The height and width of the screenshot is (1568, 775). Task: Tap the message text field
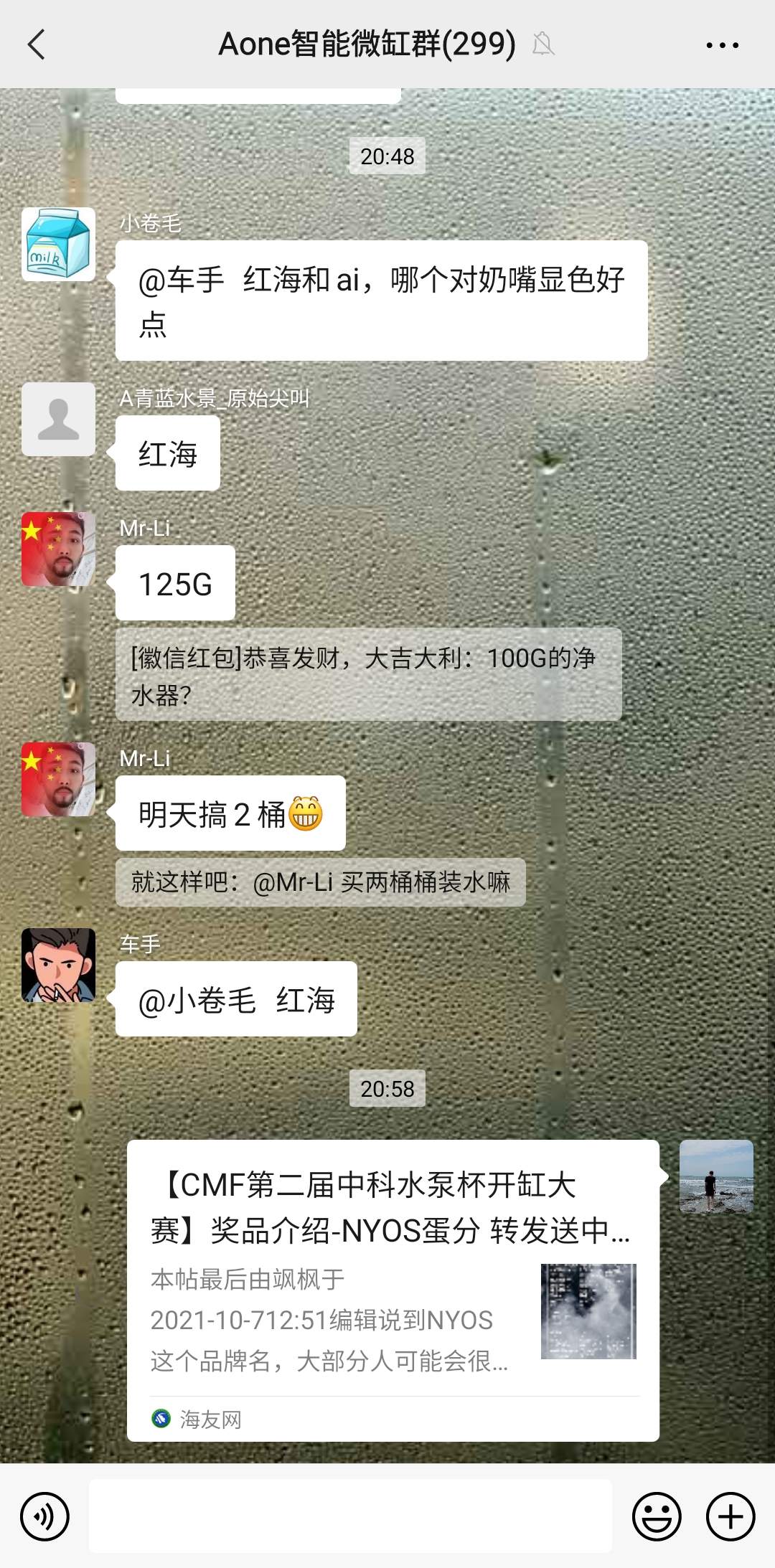[350, 1516]
